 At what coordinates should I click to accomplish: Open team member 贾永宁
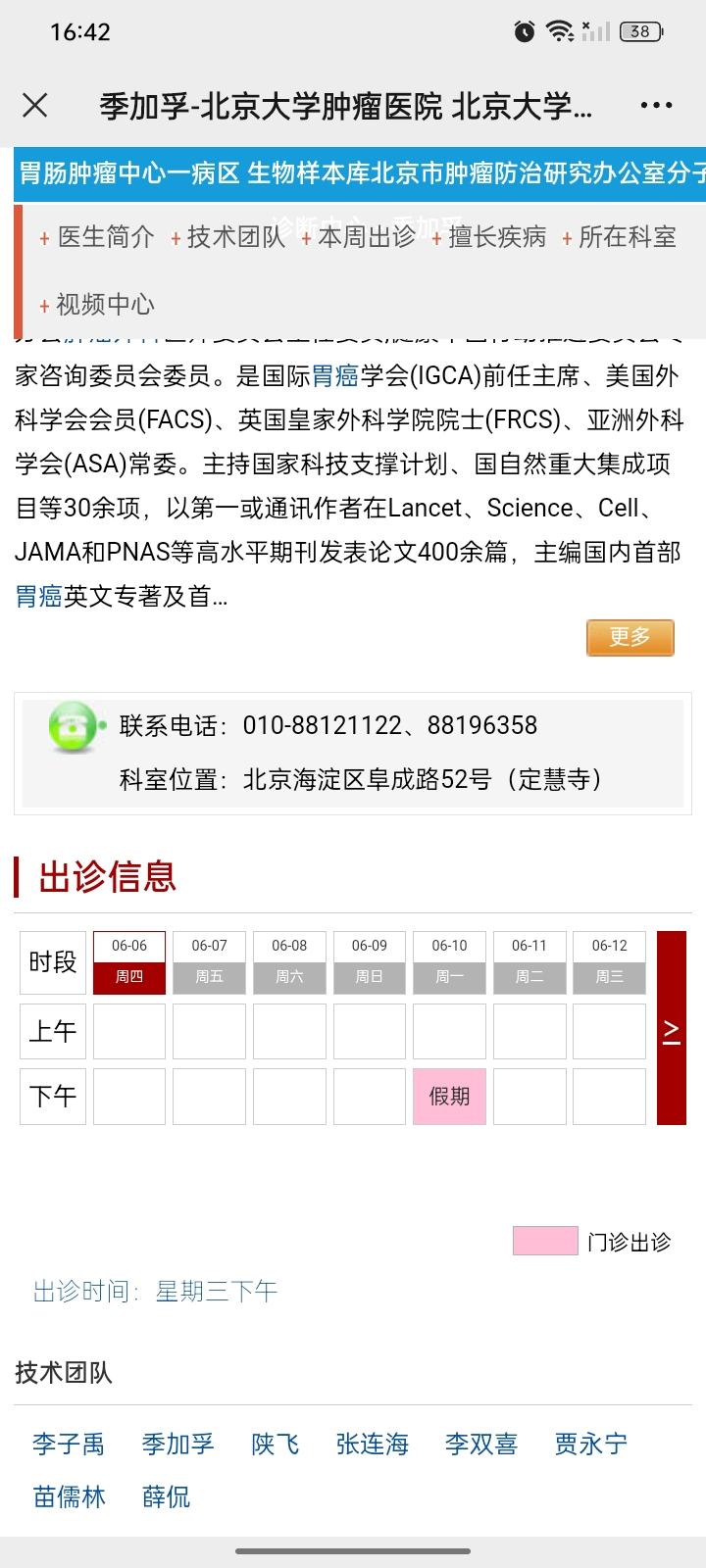(591, 1444)
